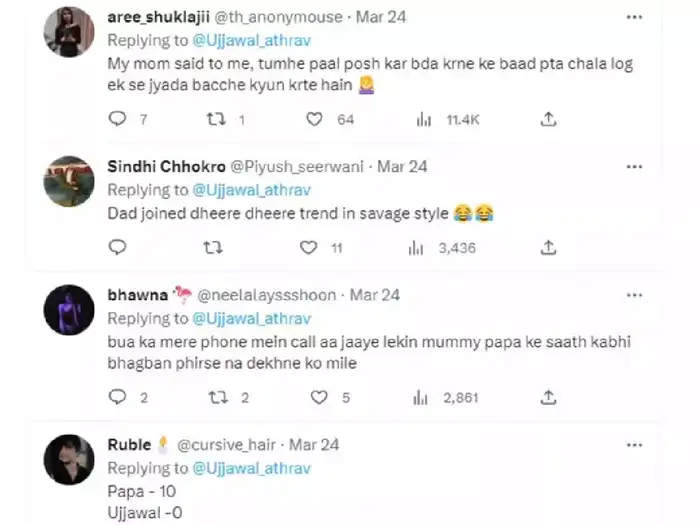Retweet bhawna's reply

point(214,398)
